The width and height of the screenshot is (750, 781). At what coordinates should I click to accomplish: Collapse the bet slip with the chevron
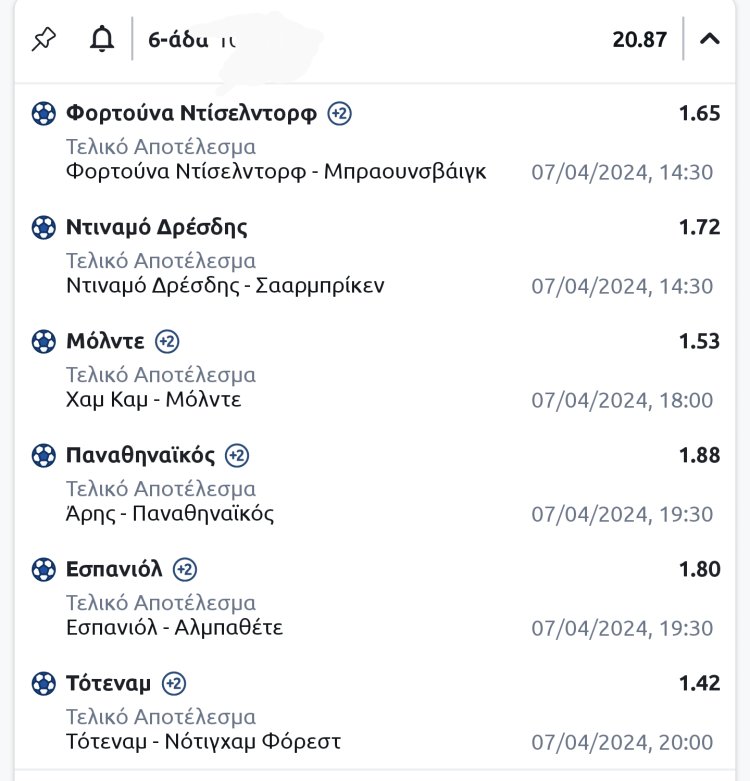pyautogui.click(x=710, y=40)
